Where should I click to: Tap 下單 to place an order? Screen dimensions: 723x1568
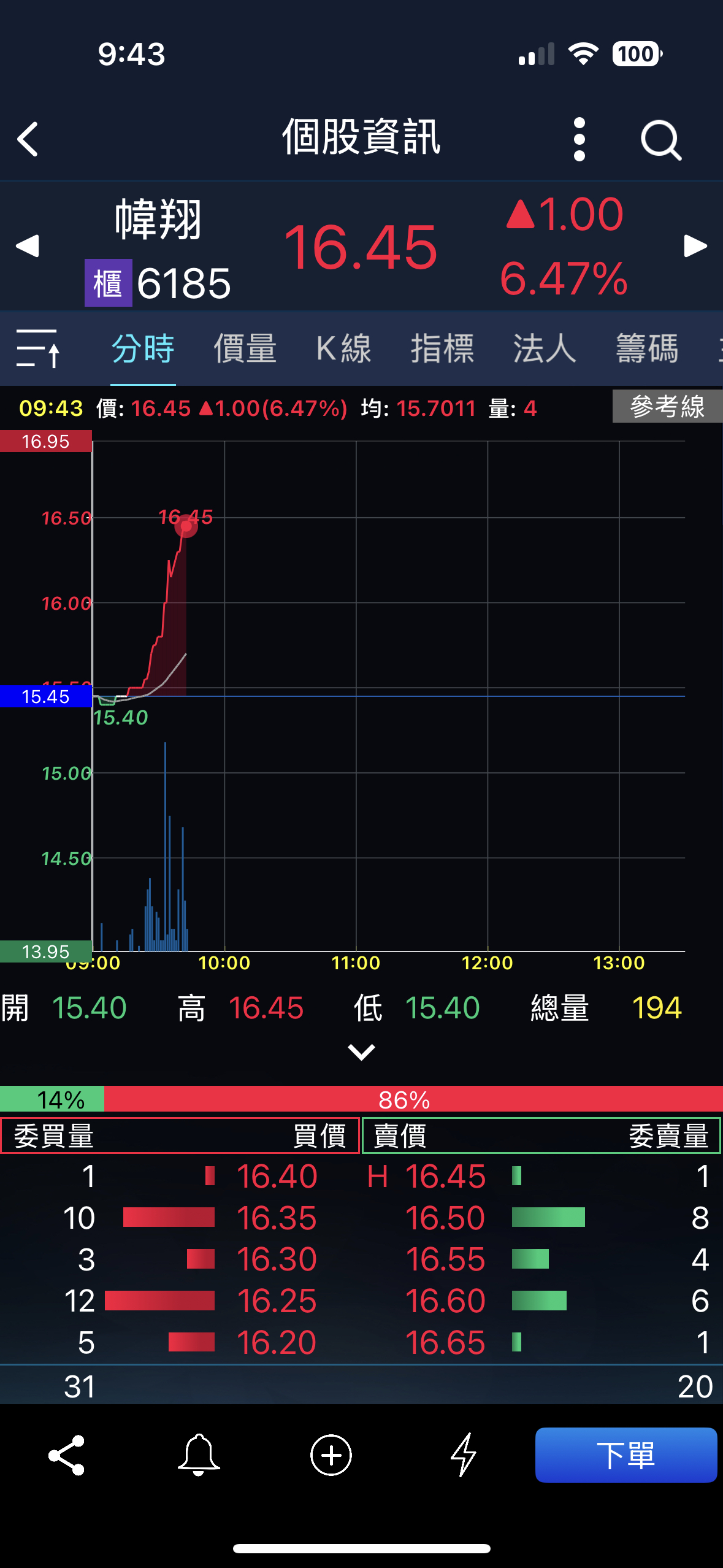tap(625, 1455)
